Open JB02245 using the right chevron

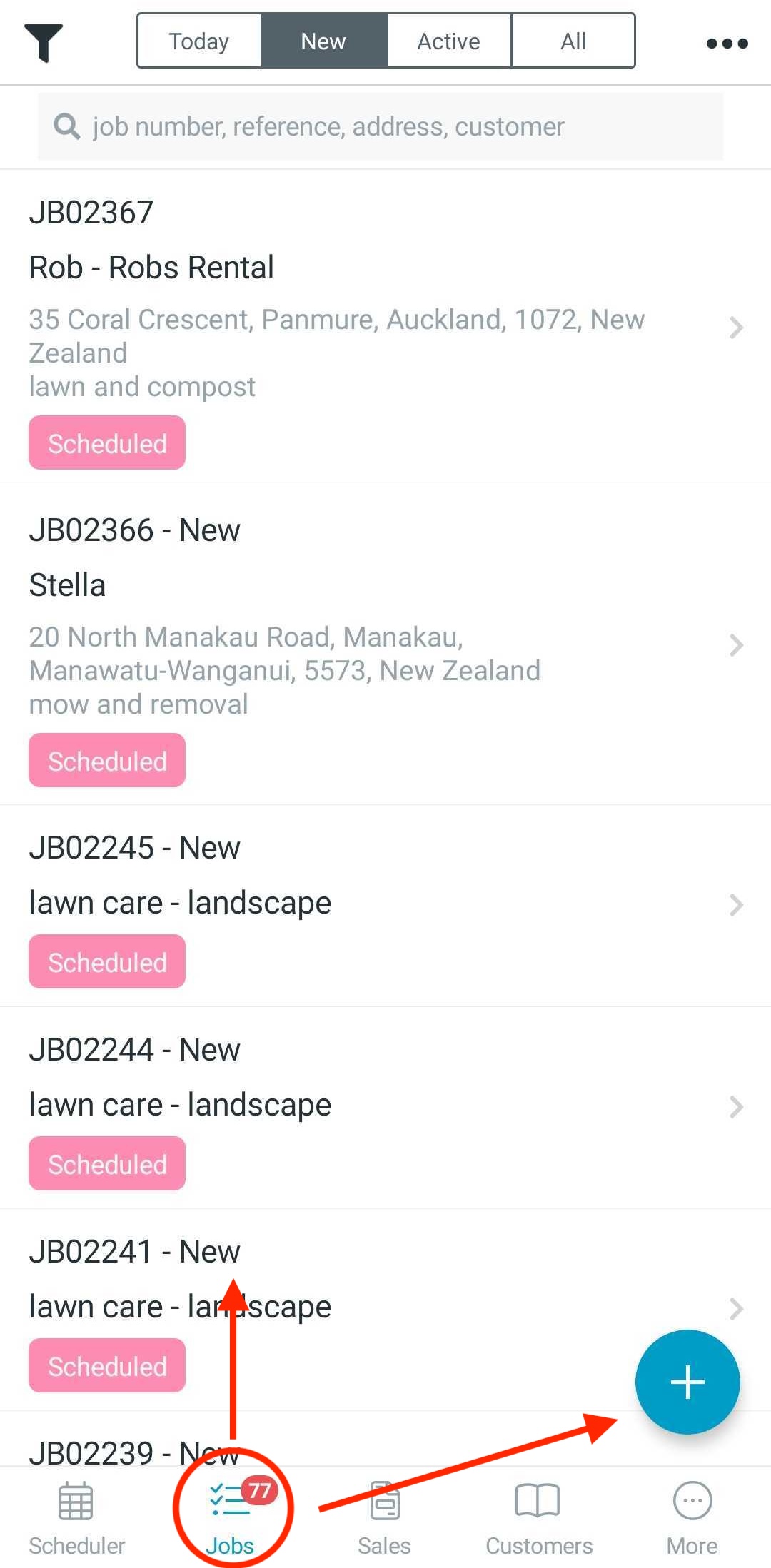tap(736, 905)
